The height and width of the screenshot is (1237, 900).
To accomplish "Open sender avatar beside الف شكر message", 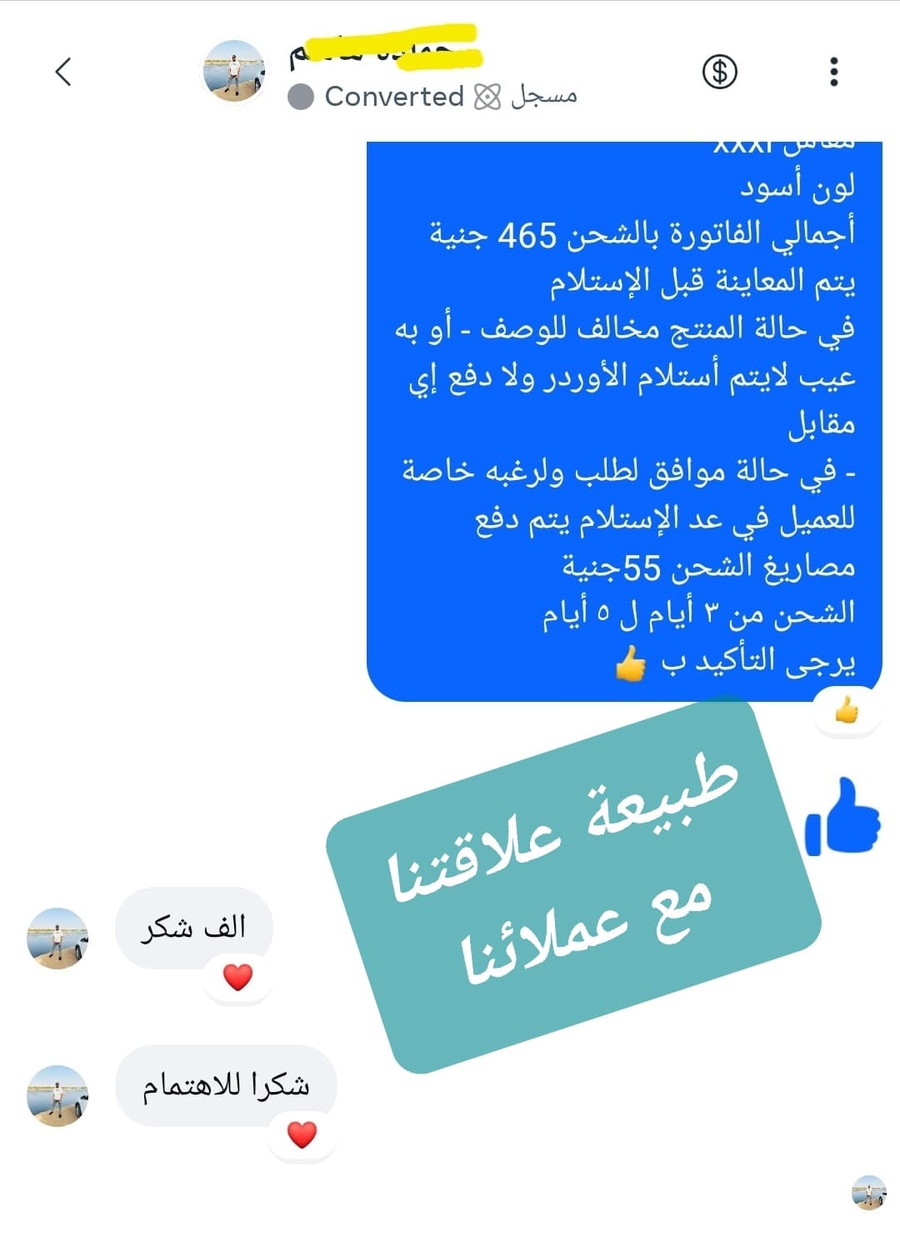I will click(57, 938).
